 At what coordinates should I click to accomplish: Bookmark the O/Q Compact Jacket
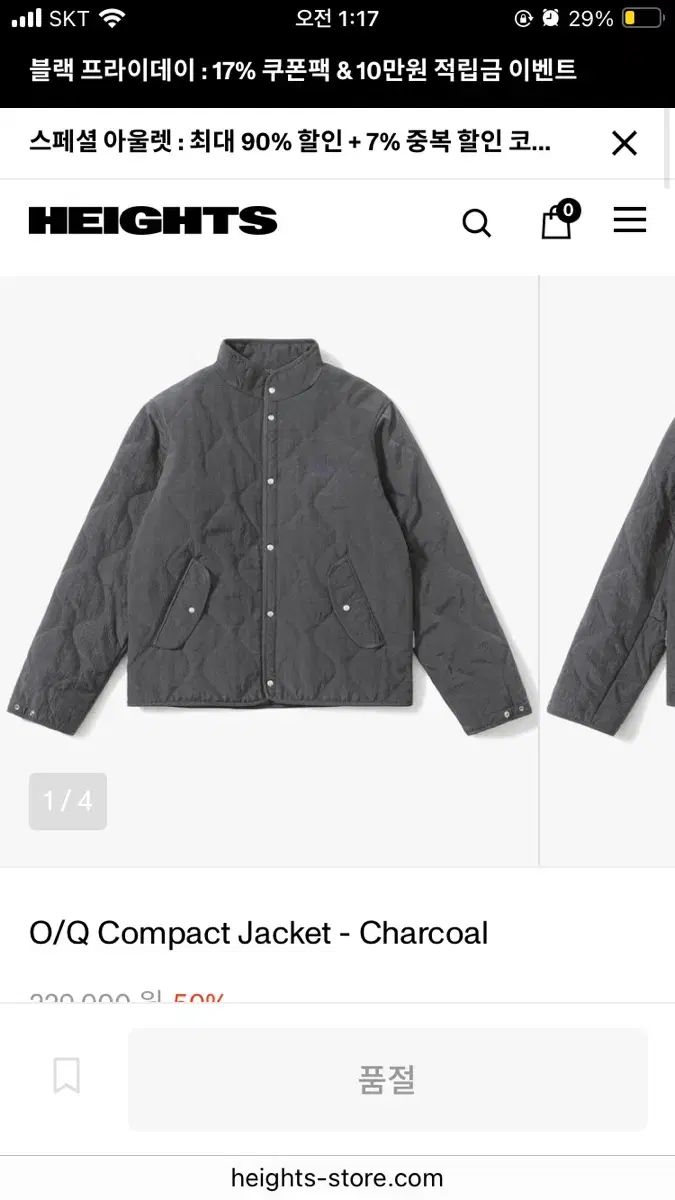[66, 1076]
